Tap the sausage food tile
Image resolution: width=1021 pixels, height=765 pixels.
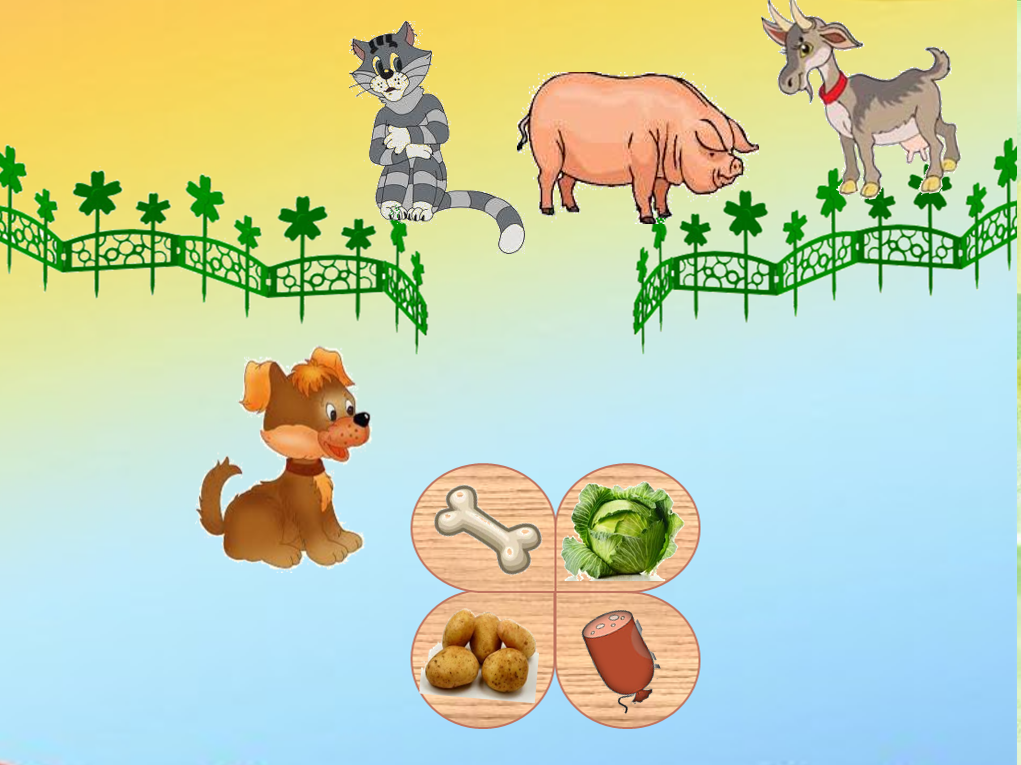624,657
